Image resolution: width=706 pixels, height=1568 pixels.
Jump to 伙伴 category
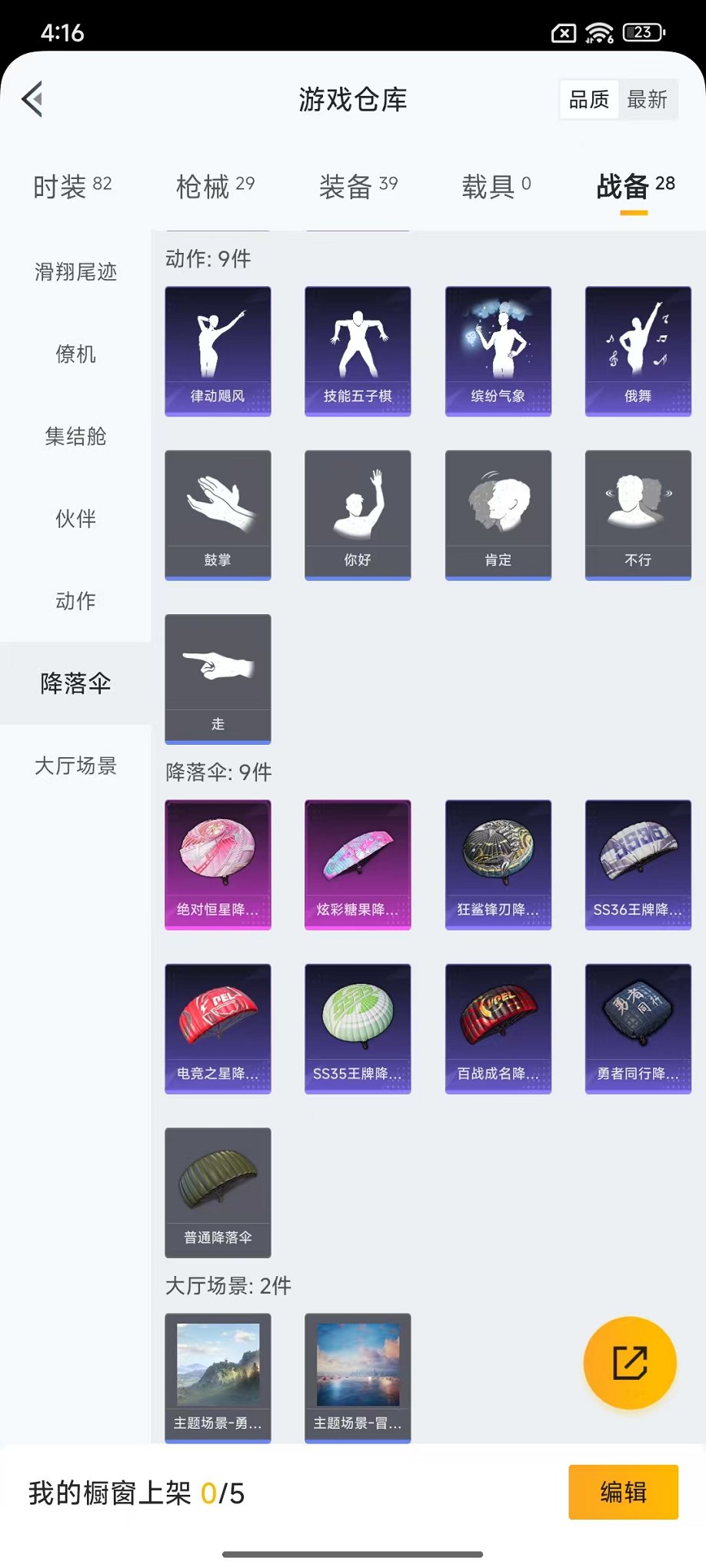click(75, 519)
